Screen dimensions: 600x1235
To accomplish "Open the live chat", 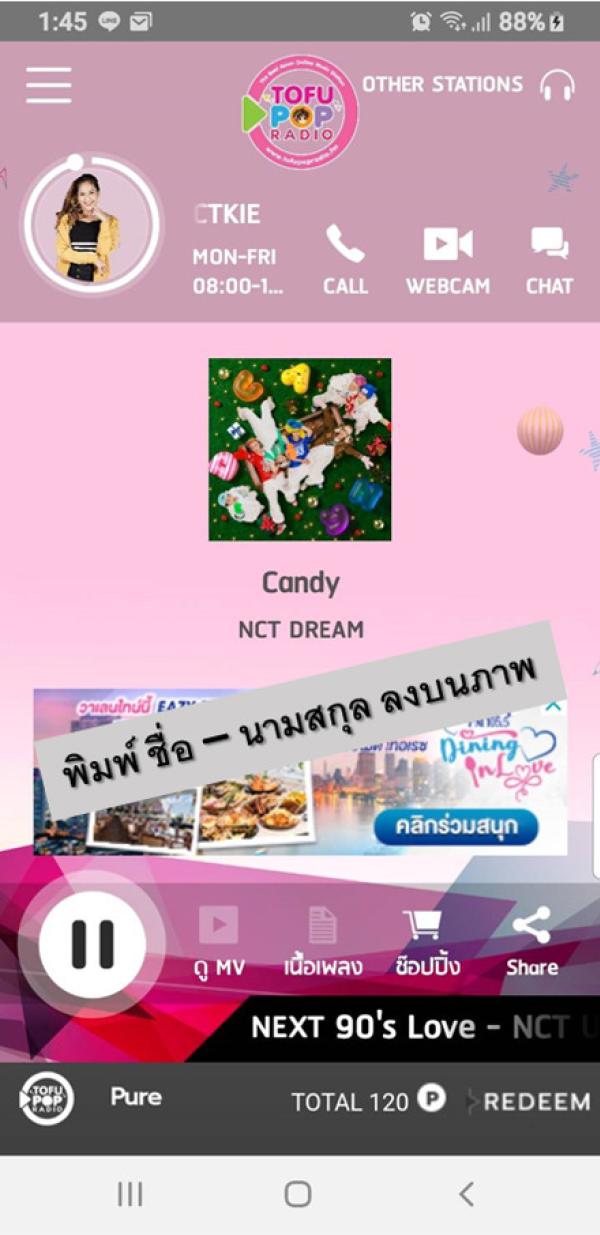I will tap(549, 259).
